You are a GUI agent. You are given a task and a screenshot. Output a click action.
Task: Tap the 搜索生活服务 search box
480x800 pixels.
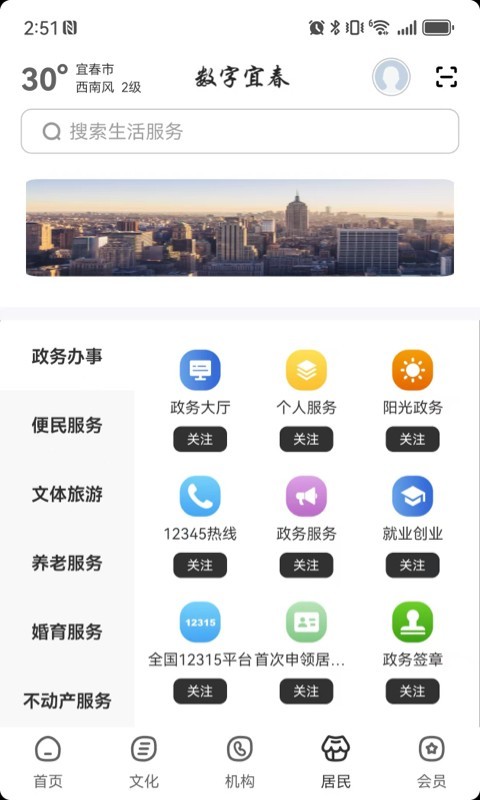pos(240,131)
